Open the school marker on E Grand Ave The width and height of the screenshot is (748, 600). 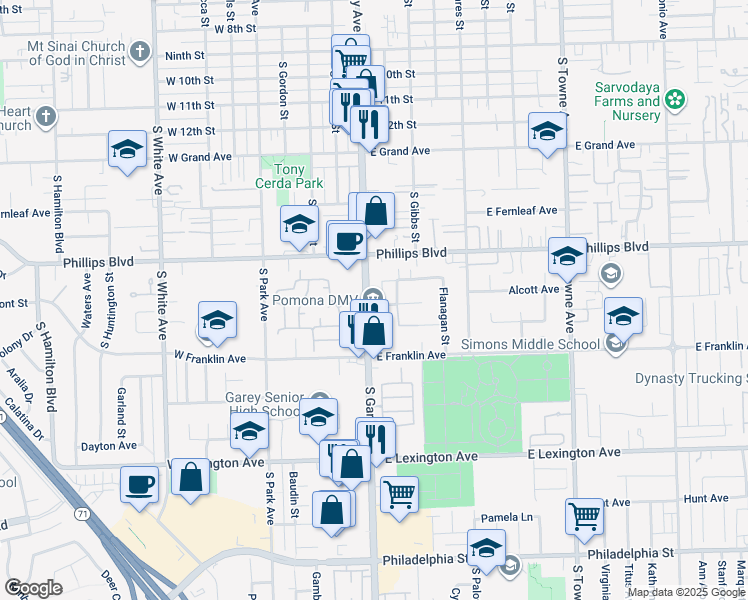coord(547,132)
